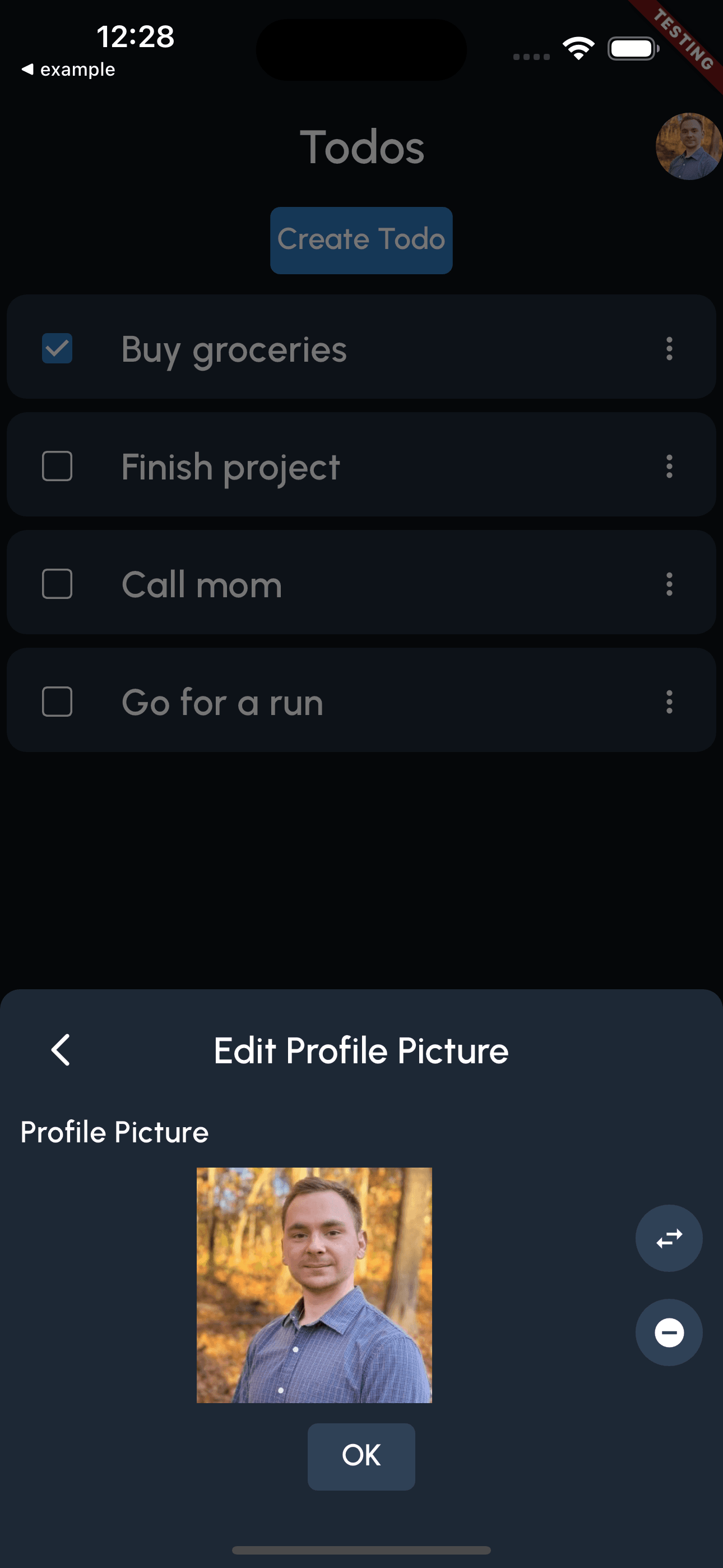Mark Call mom as complete

(x=57, y=584)
